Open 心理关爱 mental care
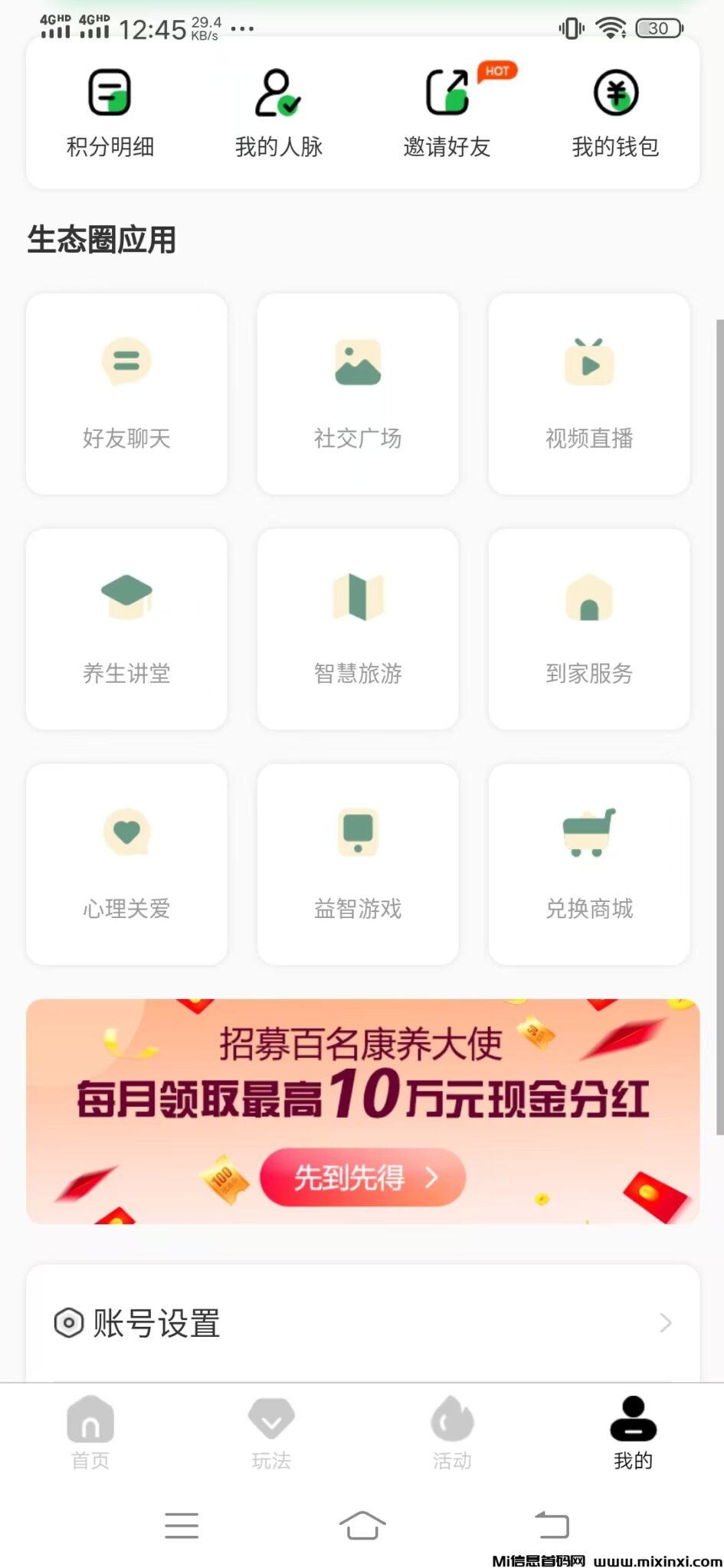The width and height of the screenshot is (724, 1568). [126, 863]
